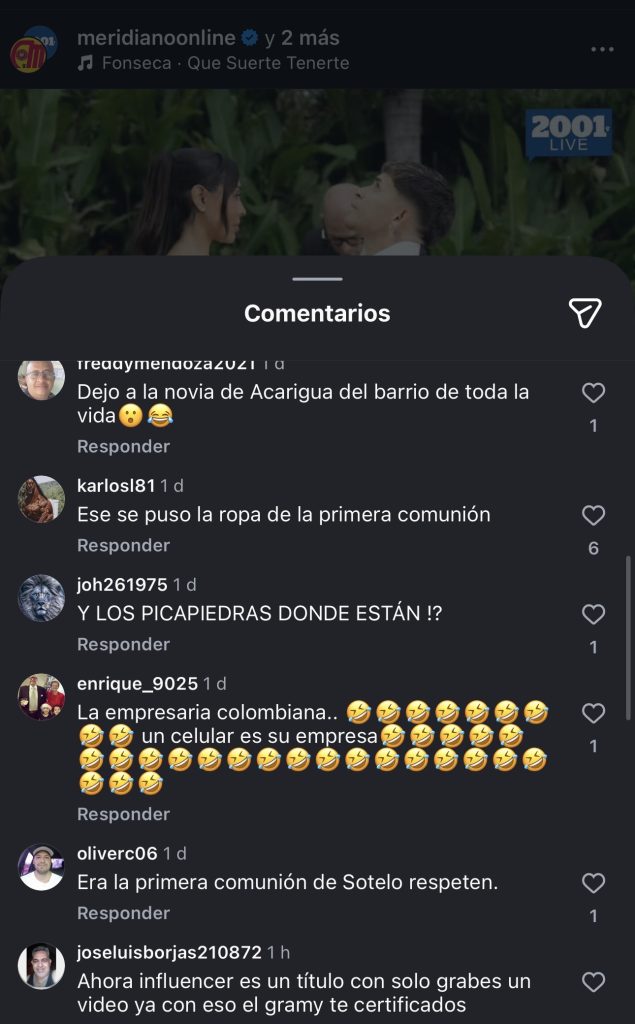This screenshot has height=1024, width=635.
Task: Share post via the paper plane icon
Action: point(585,313)
